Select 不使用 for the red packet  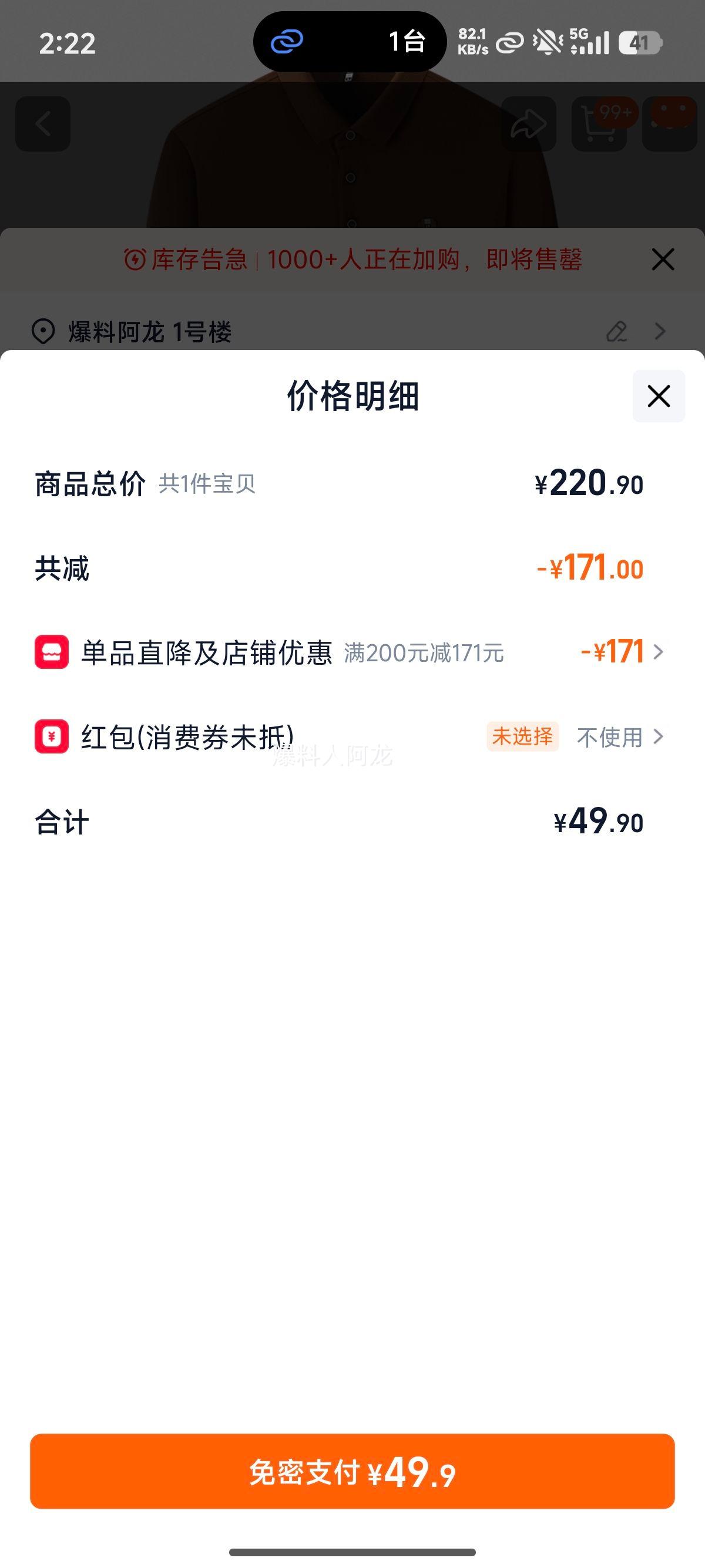pyautogui.click(x=610, y=737)
